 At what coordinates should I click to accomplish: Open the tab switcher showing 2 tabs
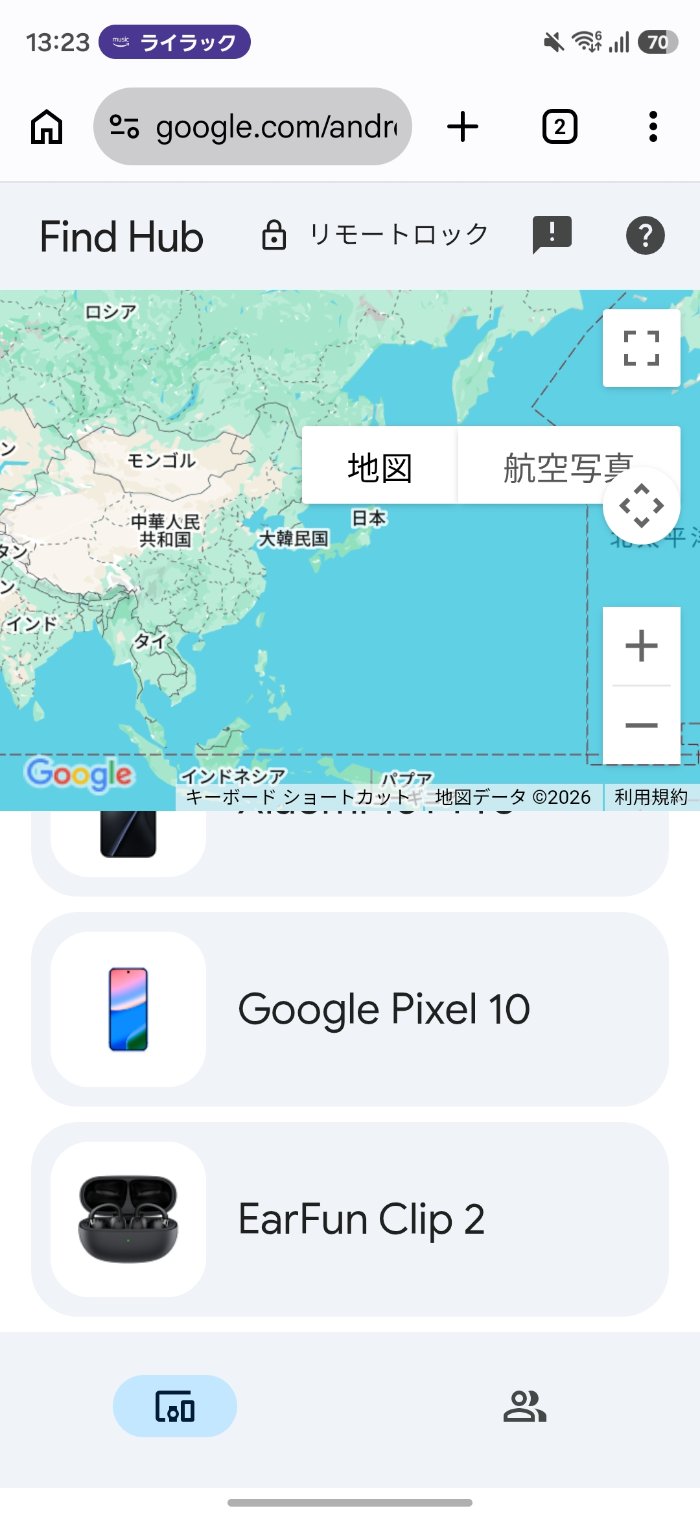click(x=559, y=127)
